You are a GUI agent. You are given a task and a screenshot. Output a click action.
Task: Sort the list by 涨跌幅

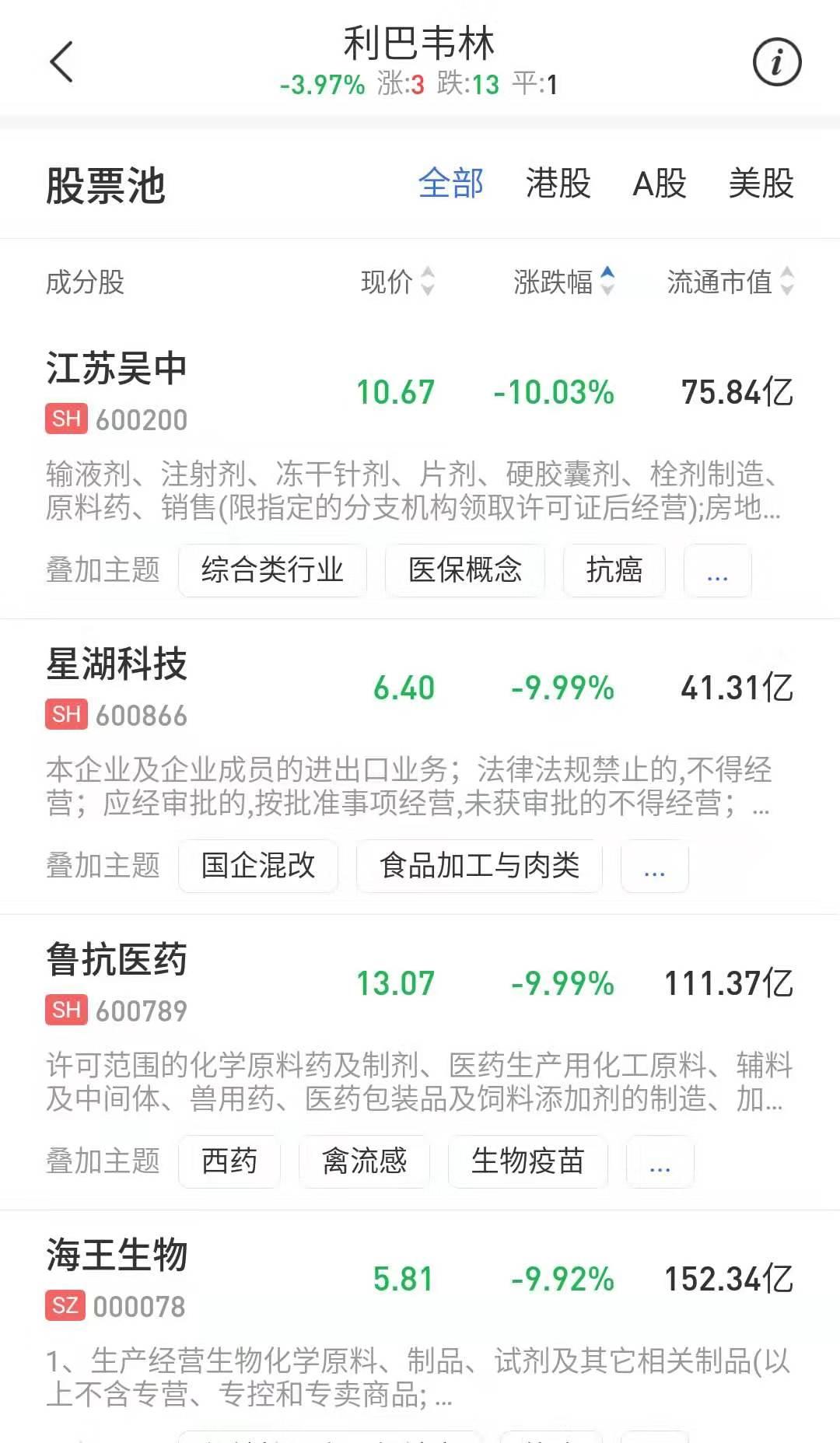coord(564,282)
